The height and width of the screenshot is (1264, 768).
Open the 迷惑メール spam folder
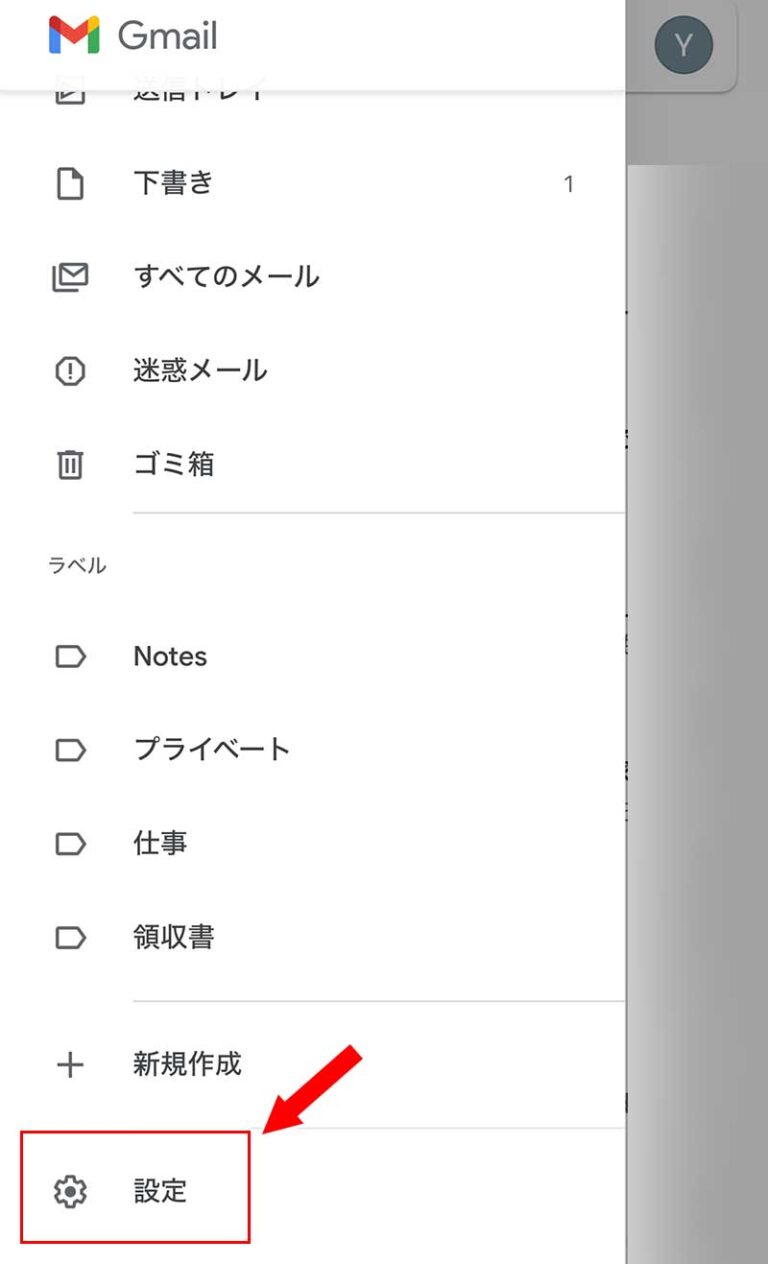pos(200,371)
